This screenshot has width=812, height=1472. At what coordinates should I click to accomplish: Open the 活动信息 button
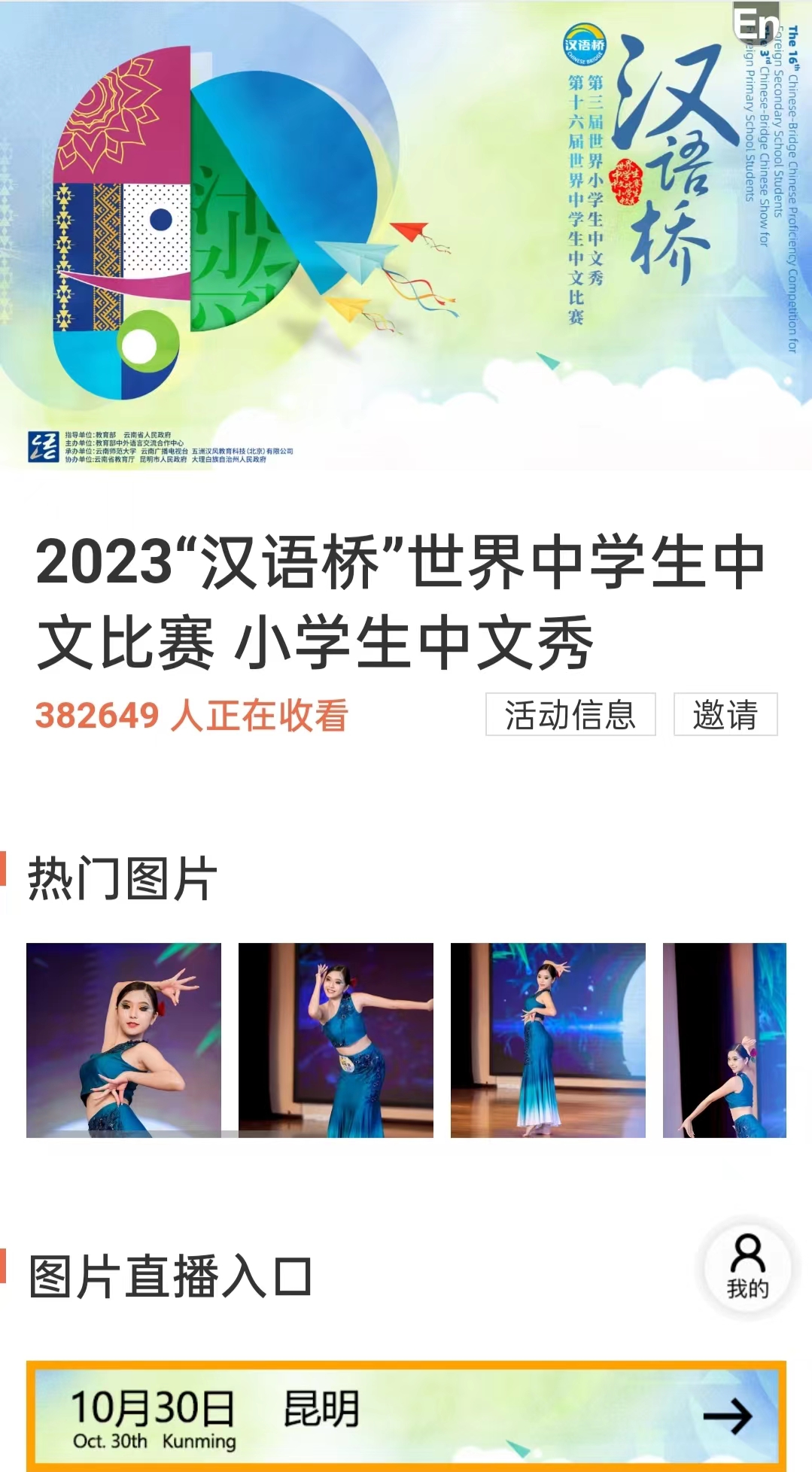click(x=570, y=714)
